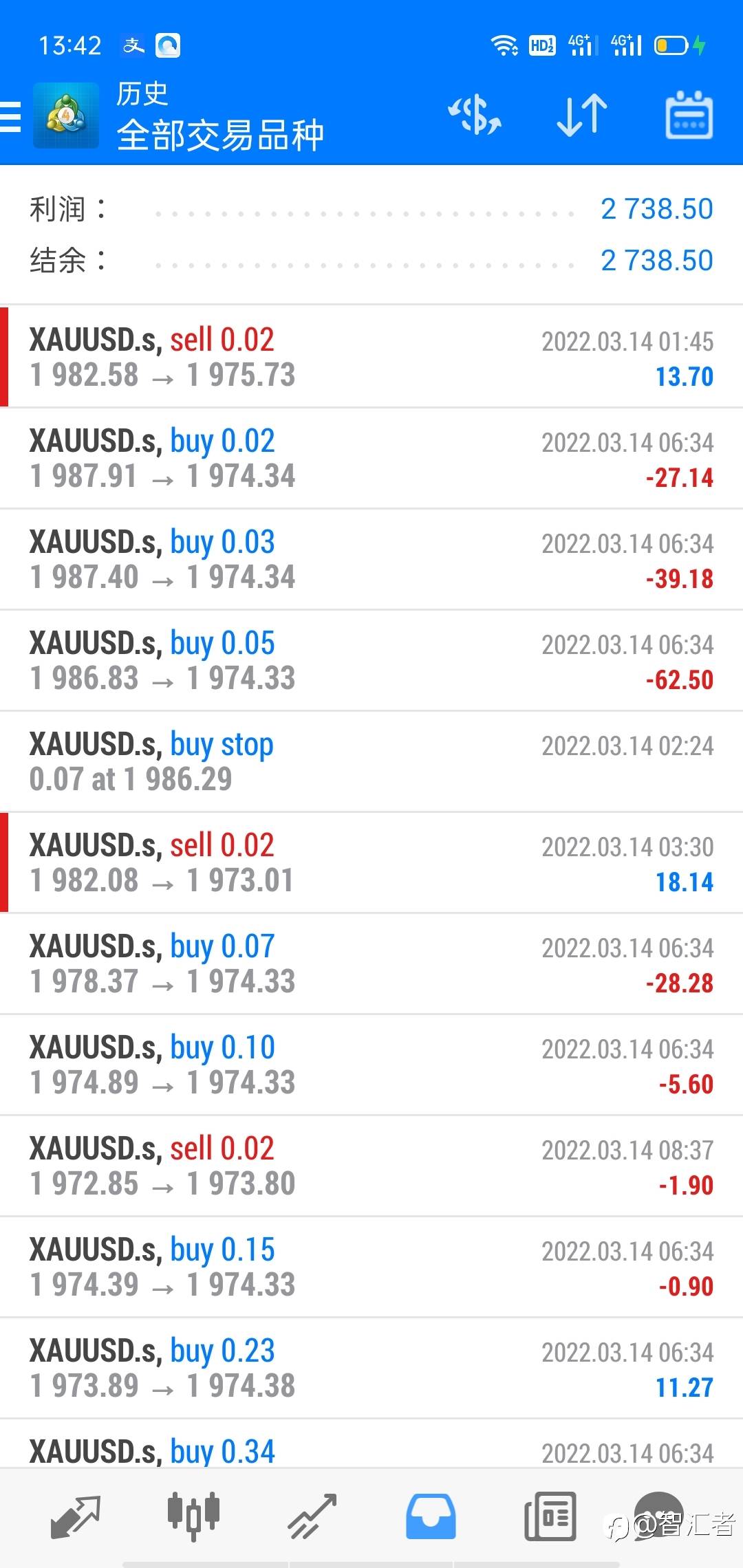Screen dimensions: 743x1568
Task: Open sell 0.02 trade with profit 18.14
Action: point(371,862)
